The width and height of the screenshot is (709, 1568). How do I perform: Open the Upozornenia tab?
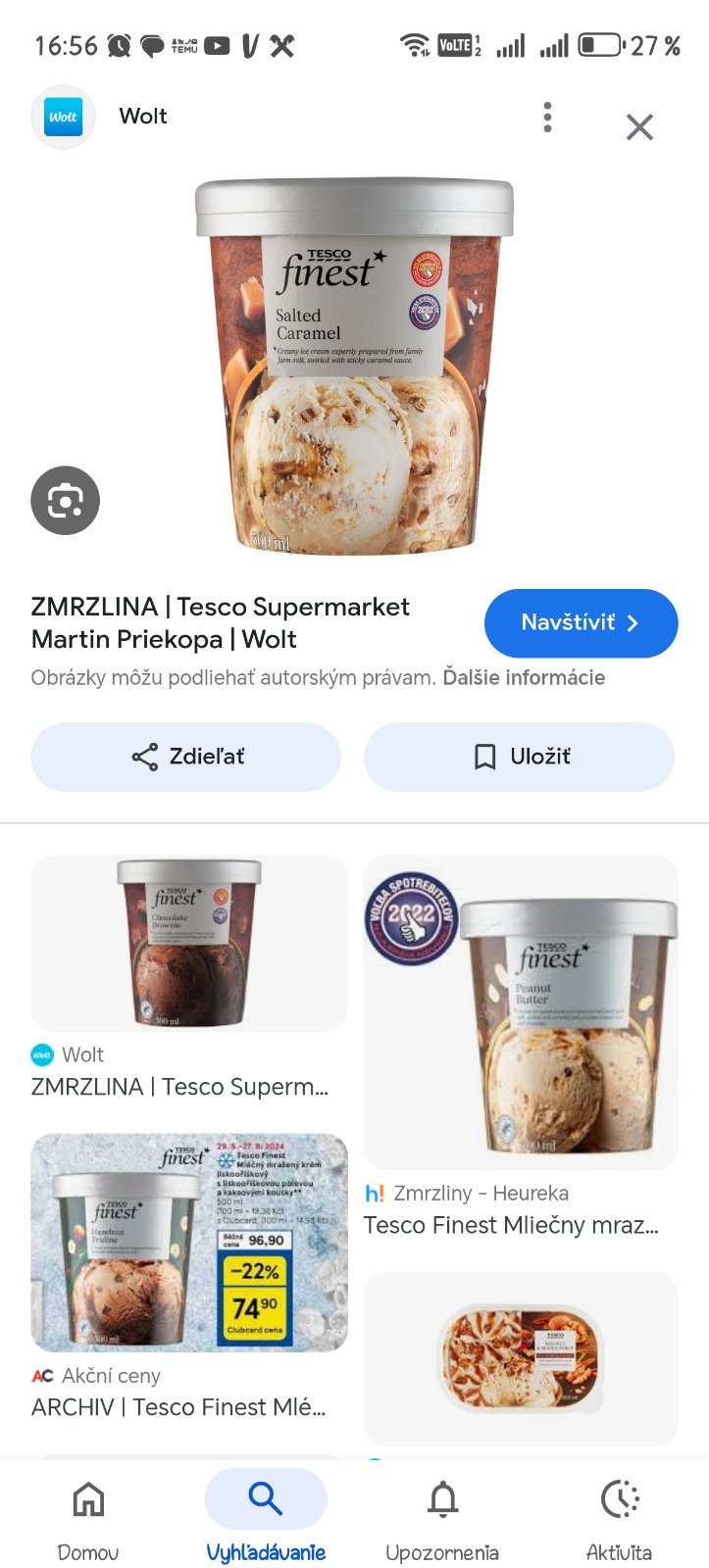(x=442, y=1516)
